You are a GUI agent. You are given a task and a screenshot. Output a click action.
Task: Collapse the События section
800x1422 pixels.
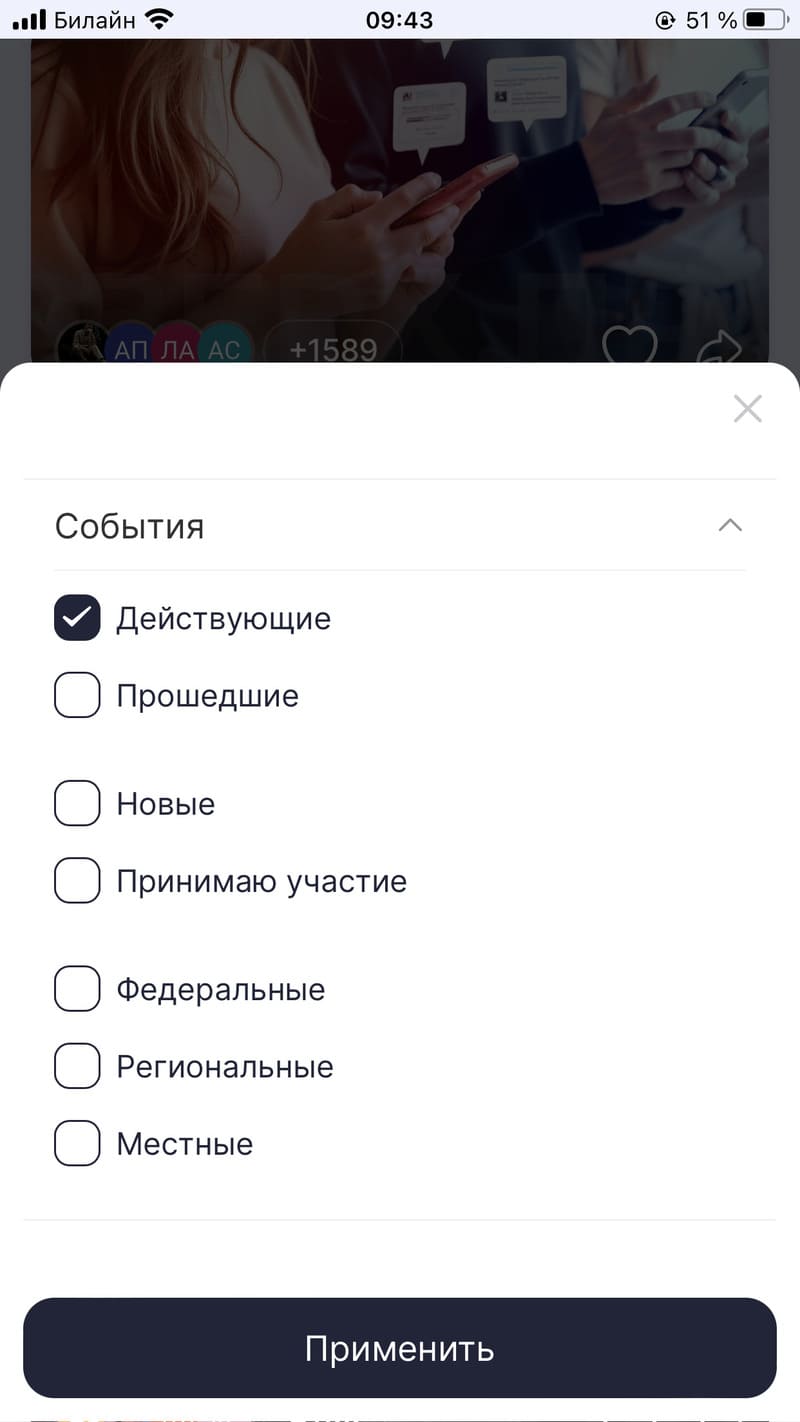pyautogui.click(x=730, y=525)
